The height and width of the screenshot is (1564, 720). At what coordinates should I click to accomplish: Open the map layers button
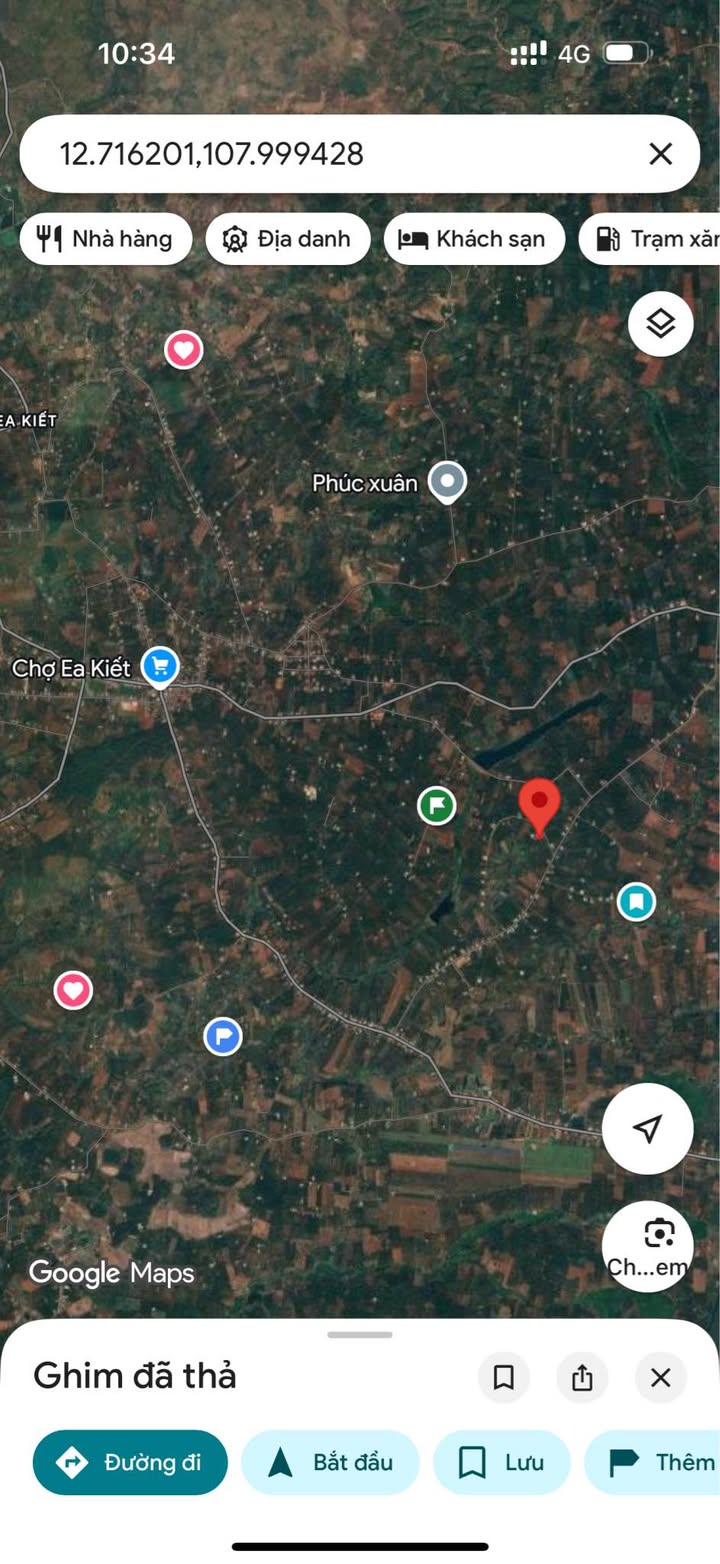click(660, 324)
